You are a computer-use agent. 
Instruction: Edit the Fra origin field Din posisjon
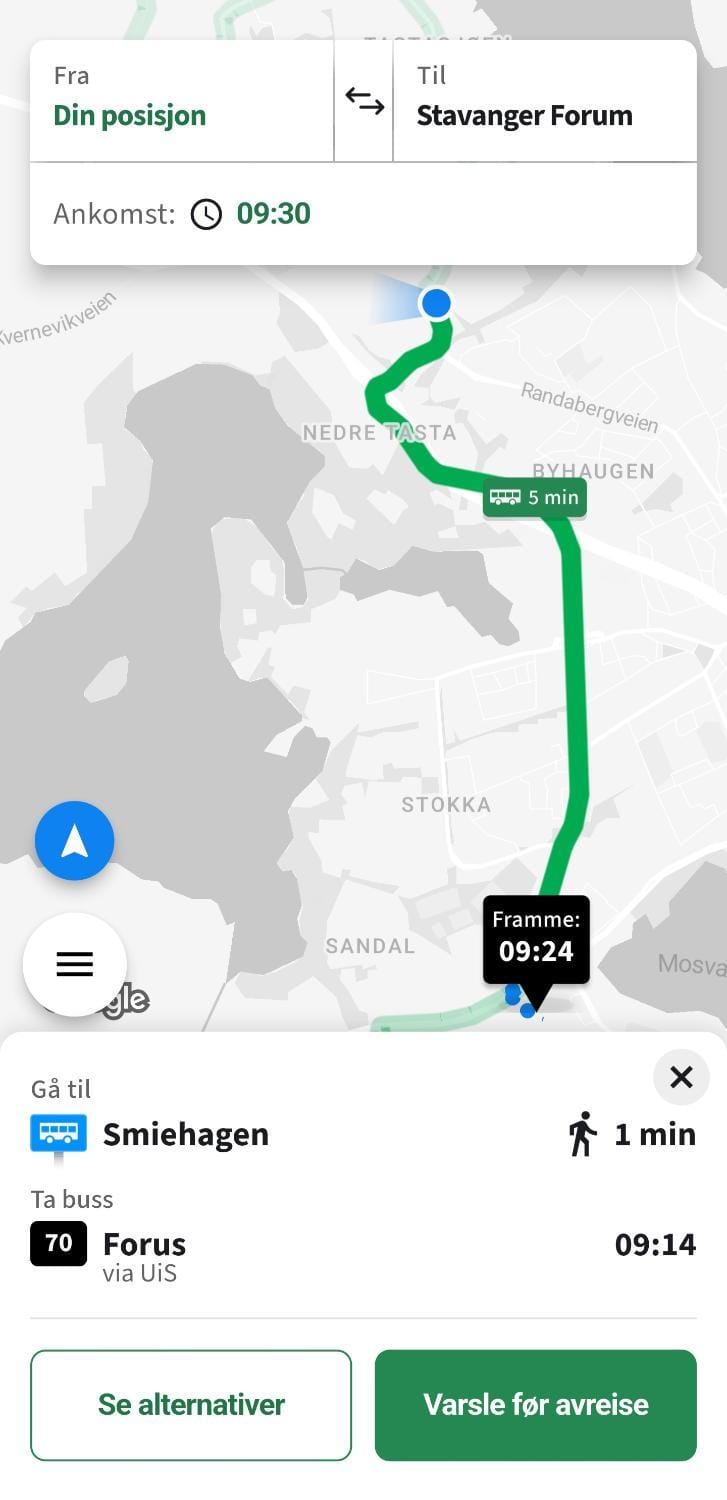(182, 101)
